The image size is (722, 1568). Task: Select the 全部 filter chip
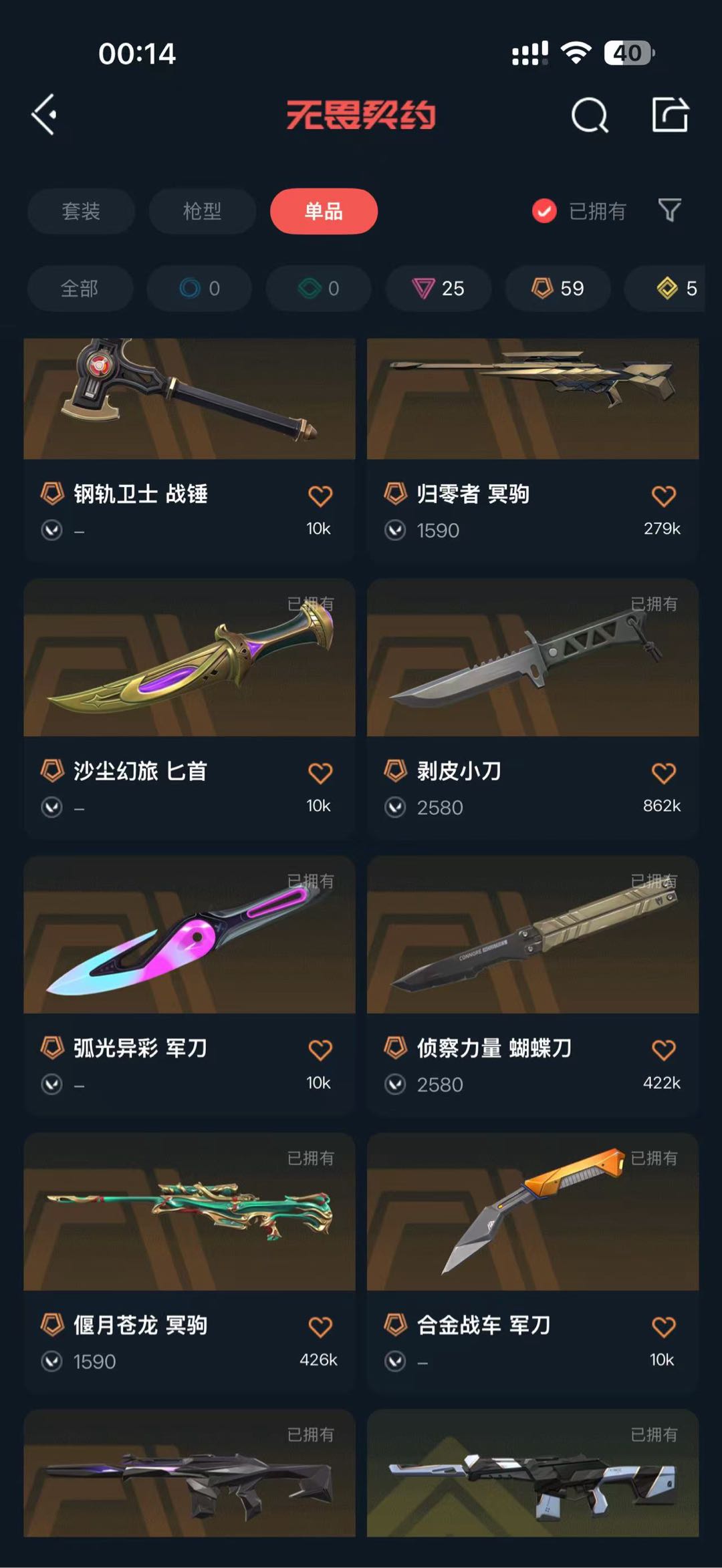[x=80, y=289]
